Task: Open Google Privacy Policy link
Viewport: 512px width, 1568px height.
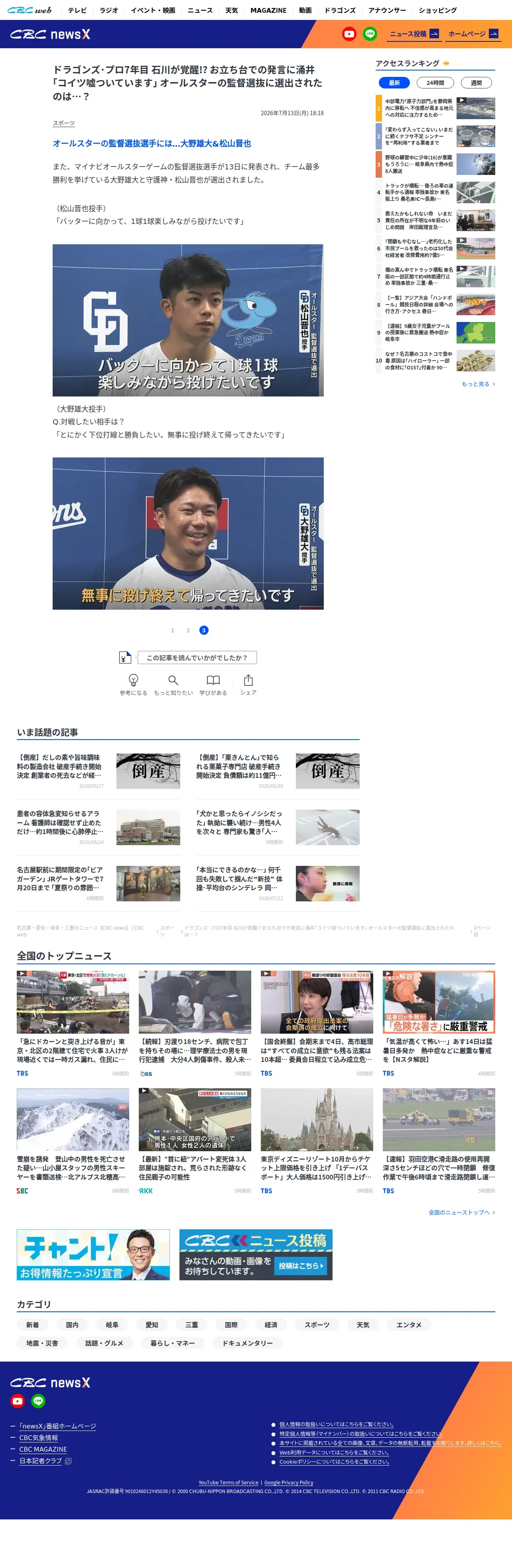Action: coord(289,1482)
